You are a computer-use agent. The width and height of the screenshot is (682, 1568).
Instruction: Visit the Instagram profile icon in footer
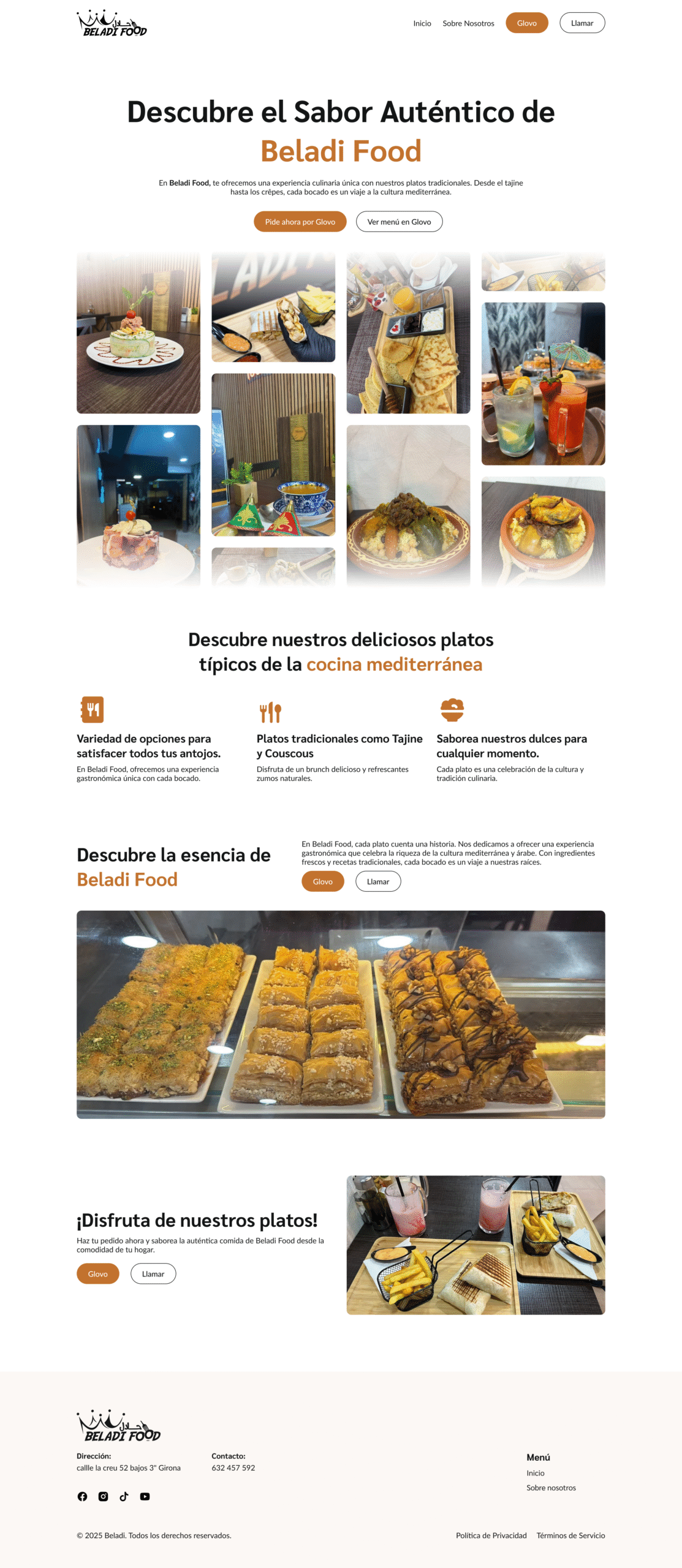103,1496
